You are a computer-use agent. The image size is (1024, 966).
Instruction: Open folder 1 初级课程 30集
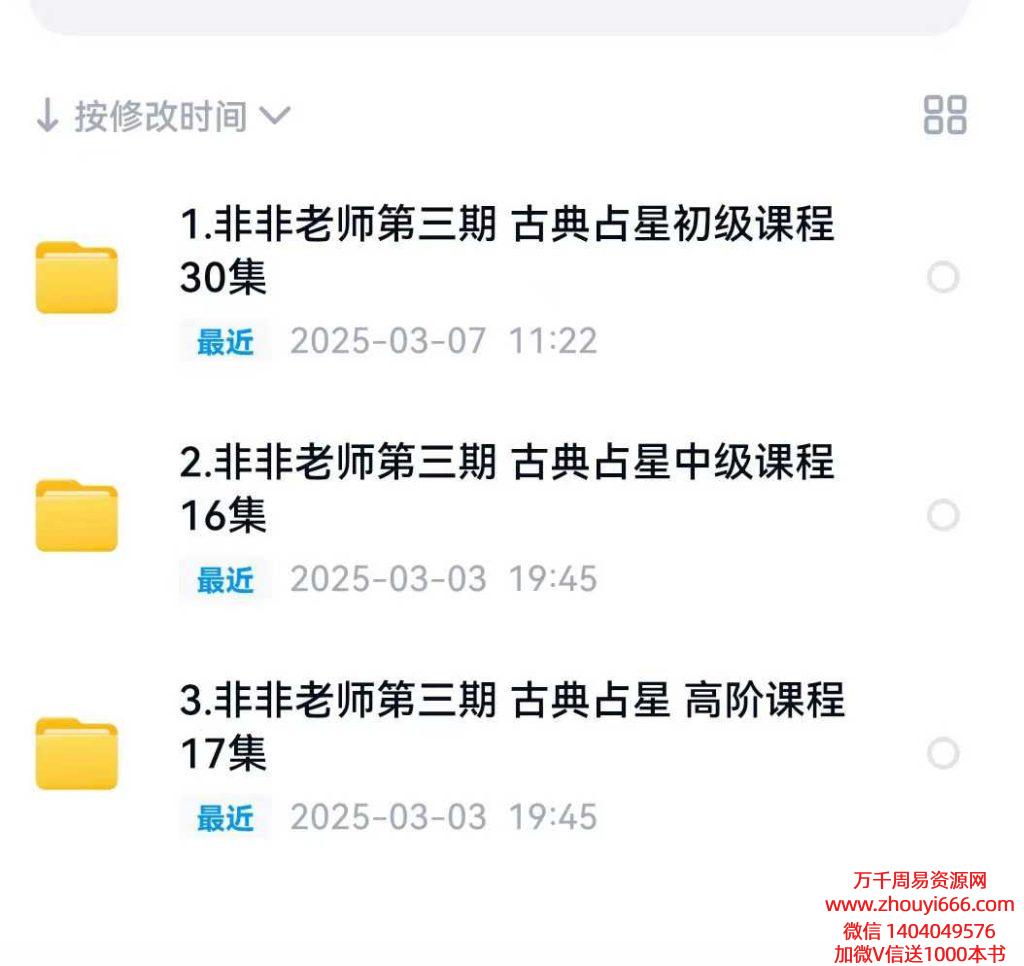pos(506,250)
